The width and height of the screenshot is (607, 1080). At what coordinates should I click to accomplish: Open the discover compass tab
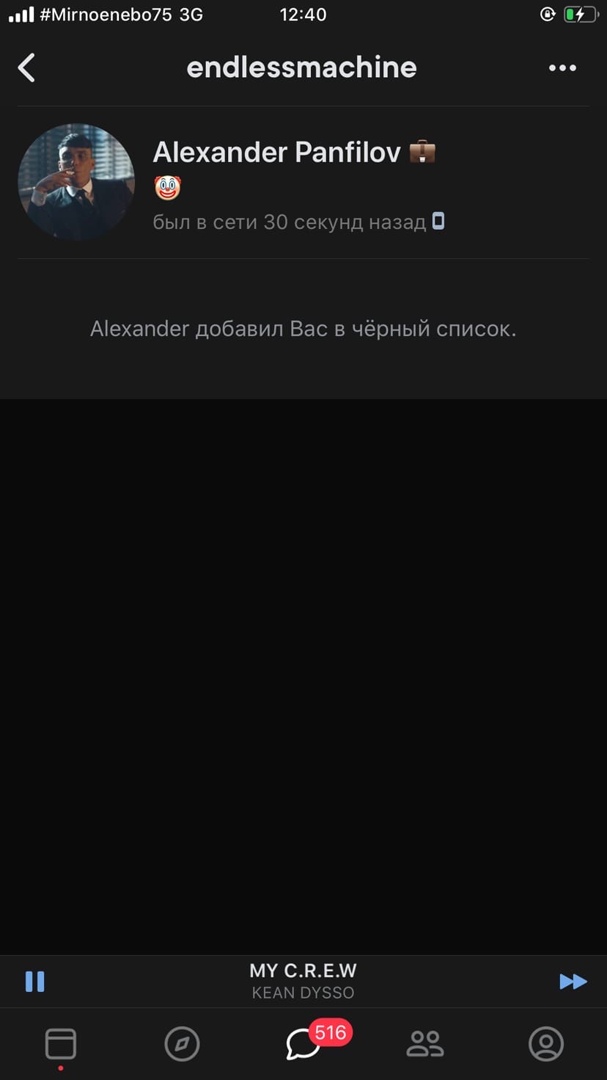(x=182, y=1044)
